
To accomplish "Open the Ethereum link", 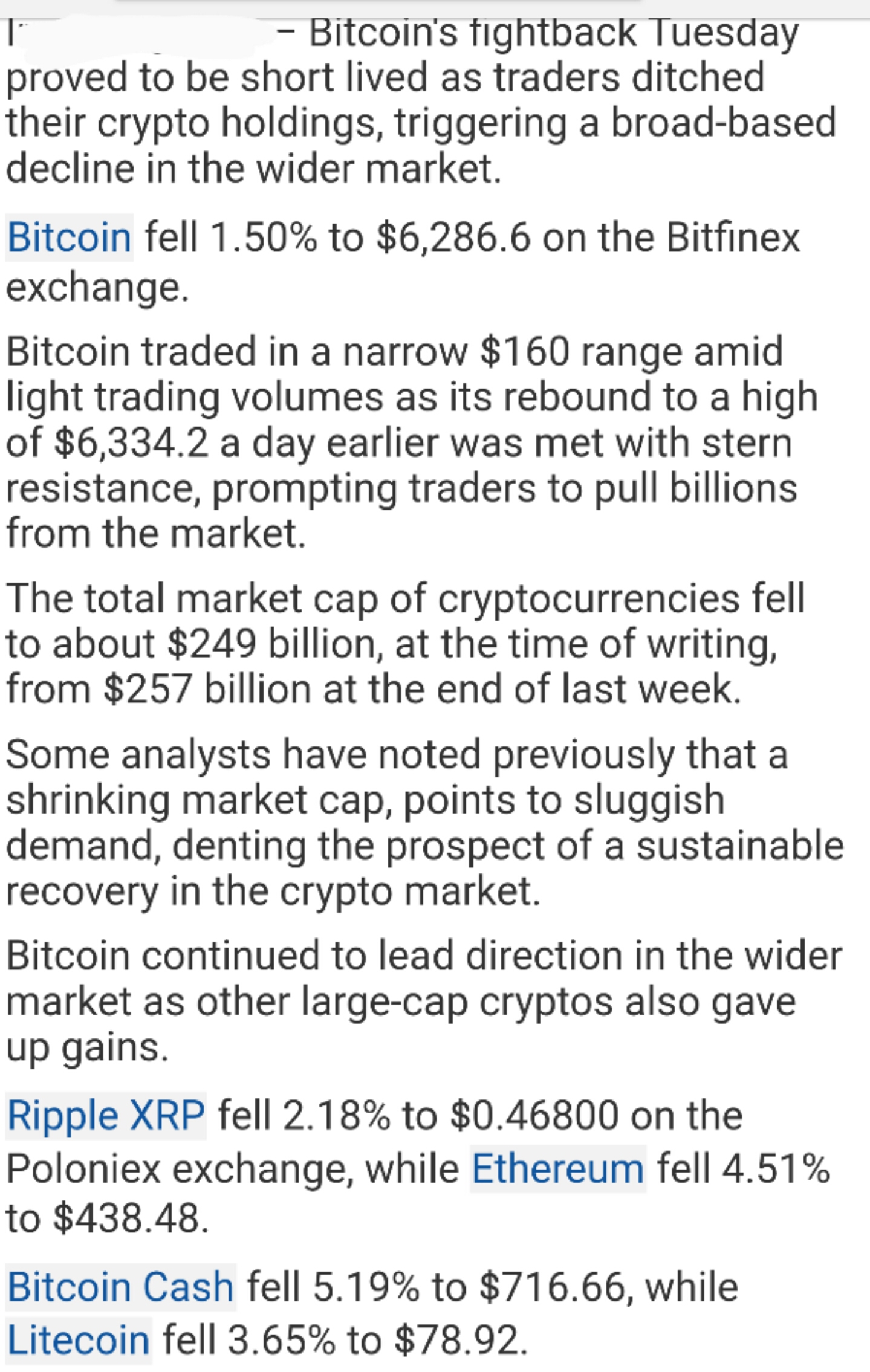I will coord(557,1168).
